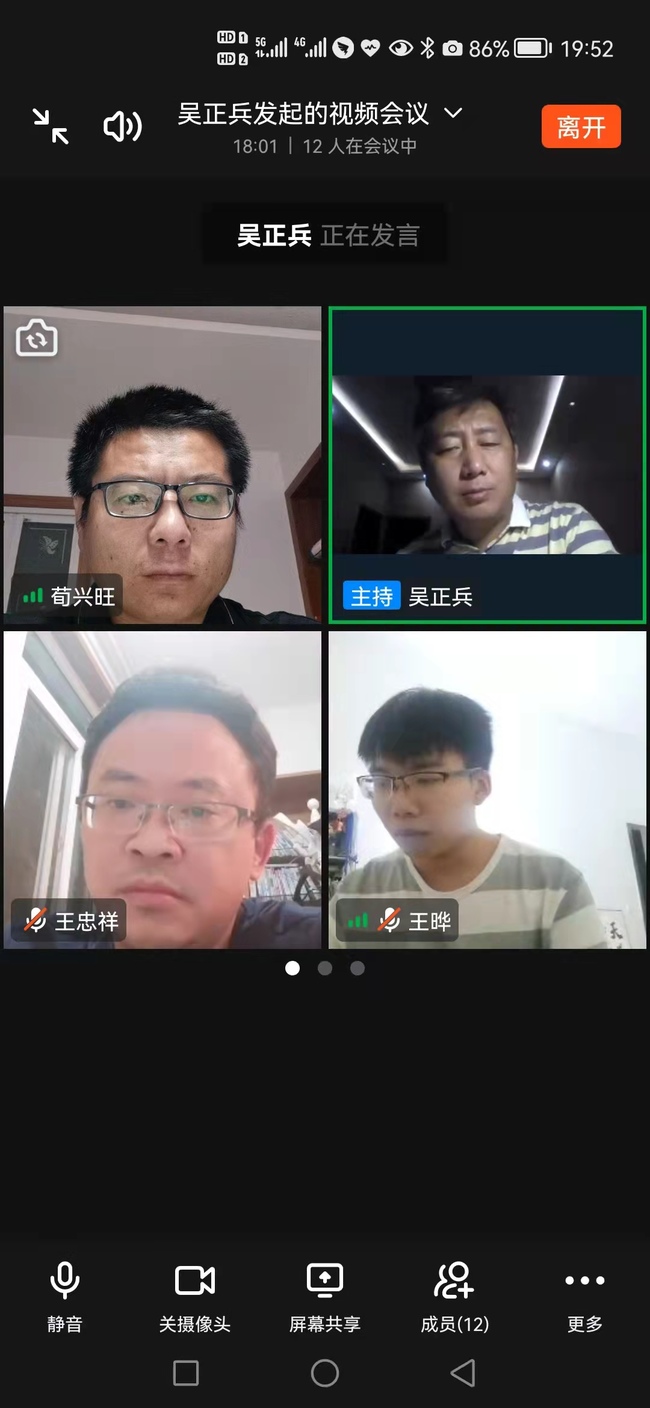
Task: Go back using system navigation
Action: [x=463, y=1373]
